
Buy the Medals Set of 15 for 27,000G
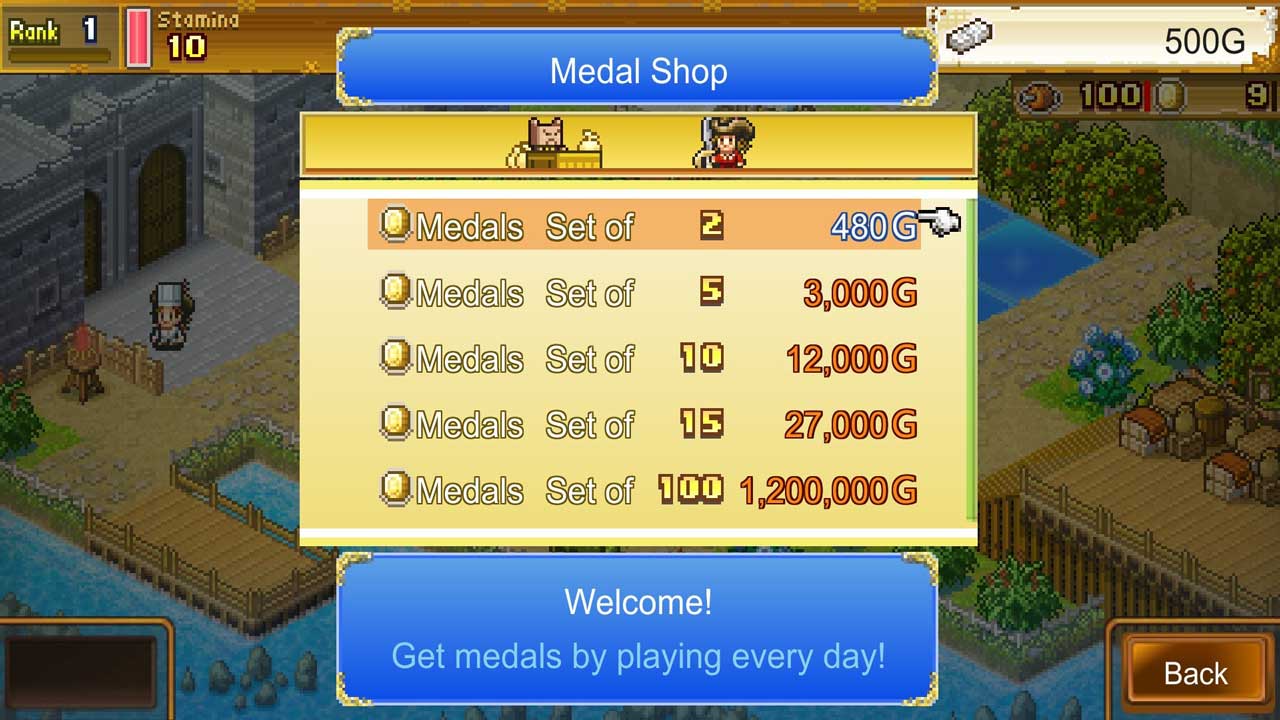click(644, 425)
